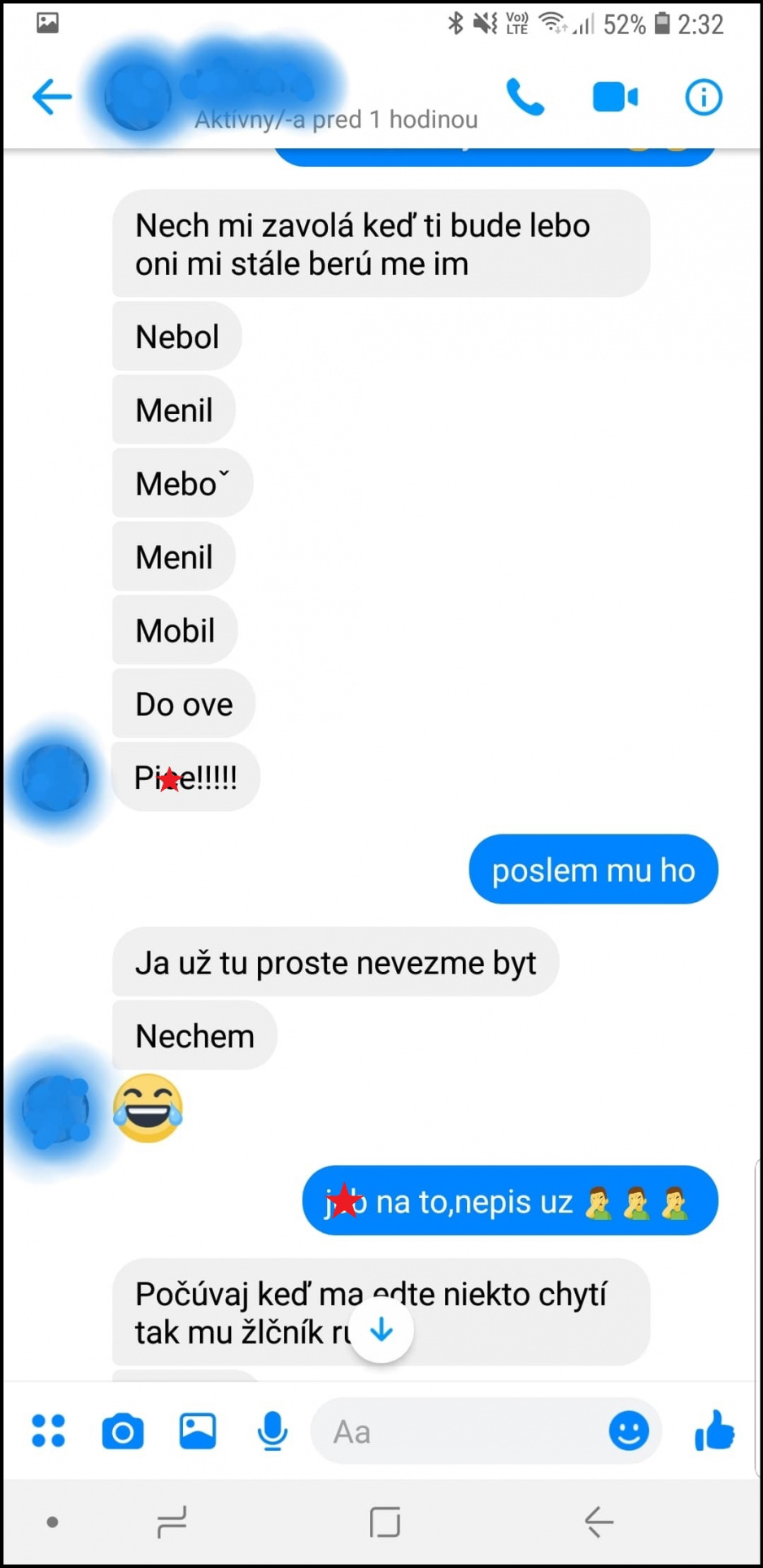Screen dimensions: 763x1568
Task: Open the photo gallery picker
Action: [198, 1431]
